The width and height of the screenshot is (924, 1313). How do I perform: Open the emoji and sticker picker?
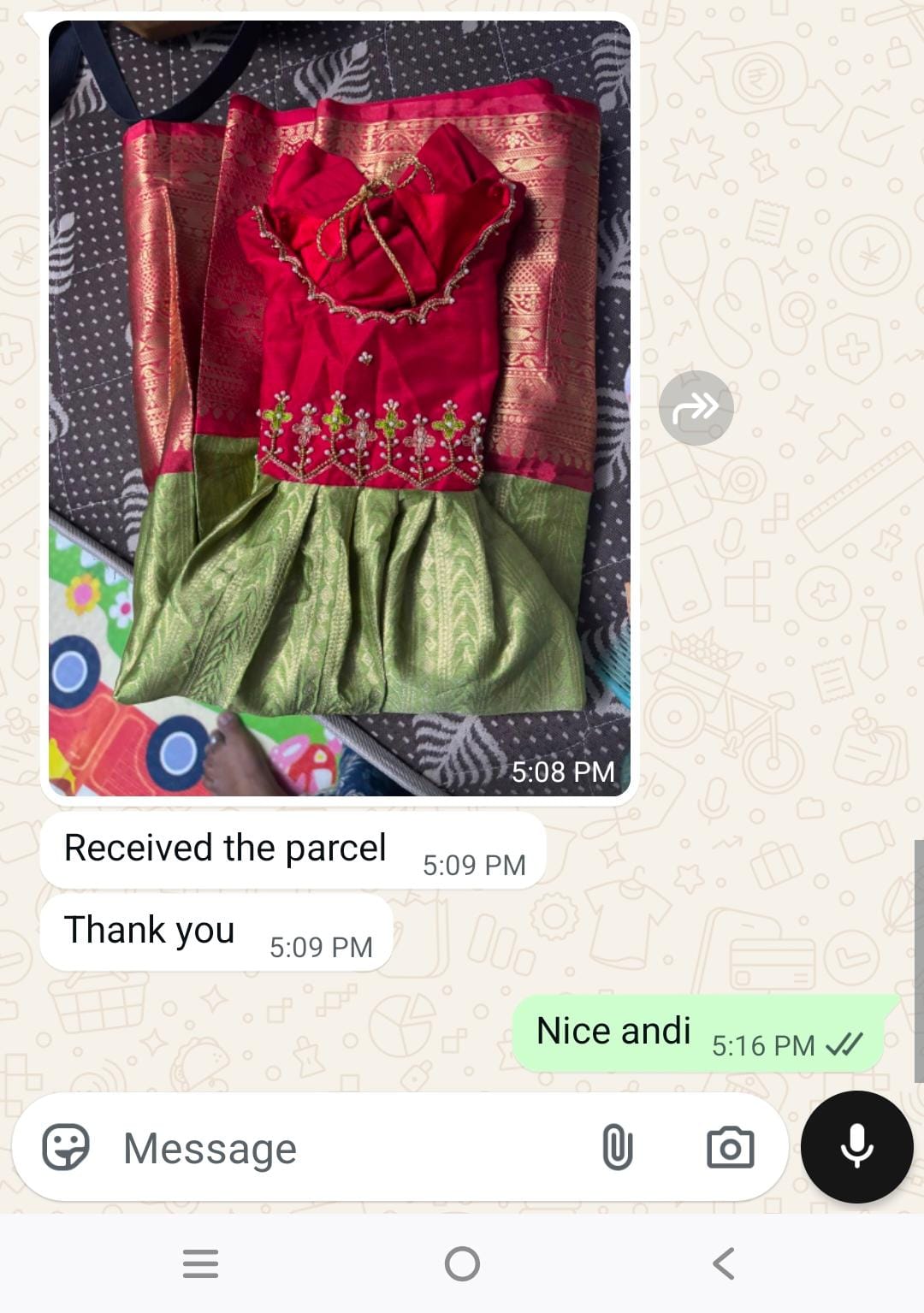coord(66,1147)
